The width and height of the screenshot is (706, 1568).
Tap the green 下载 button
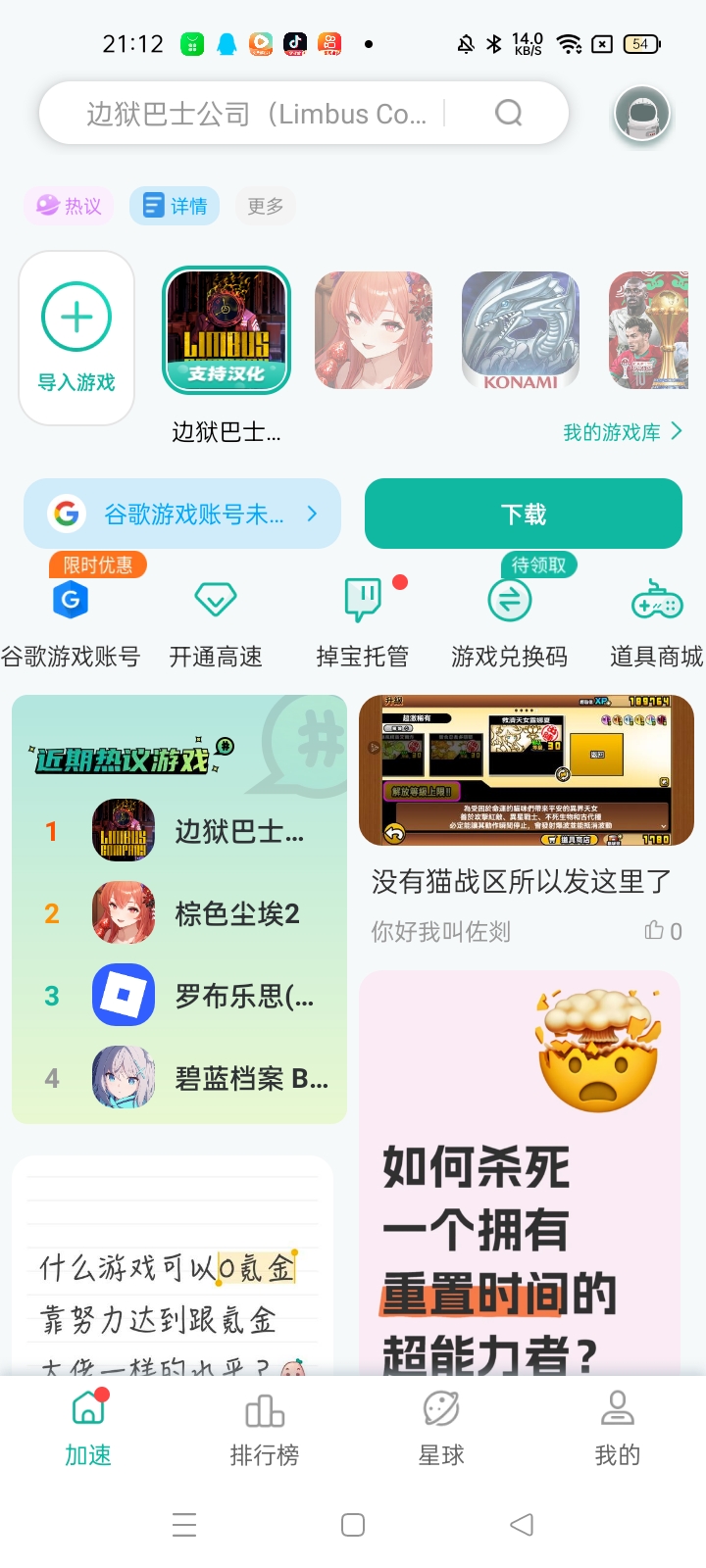[523, 514]
